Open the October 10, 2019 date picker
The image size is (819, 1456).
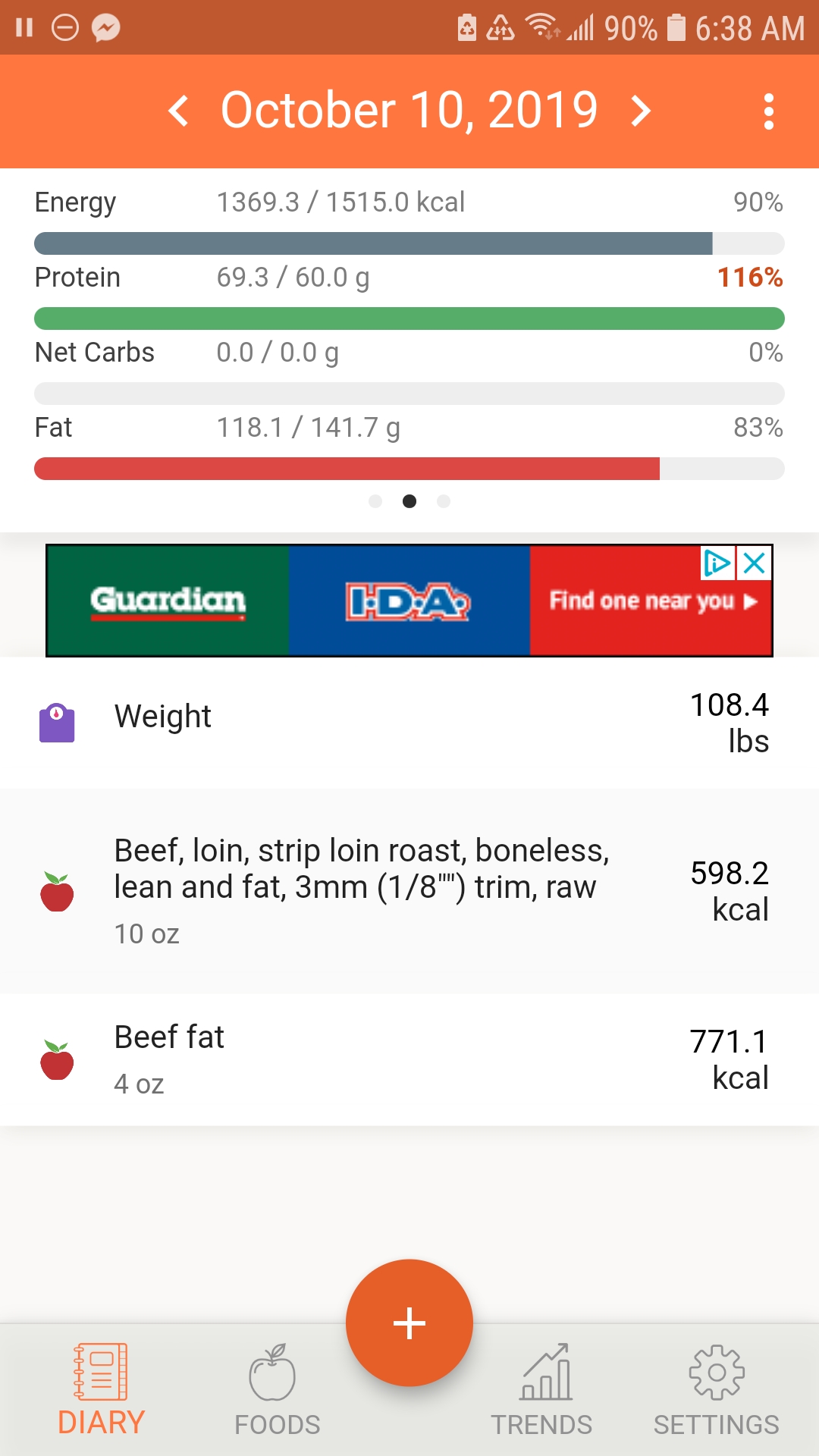(x=409, y=111)
